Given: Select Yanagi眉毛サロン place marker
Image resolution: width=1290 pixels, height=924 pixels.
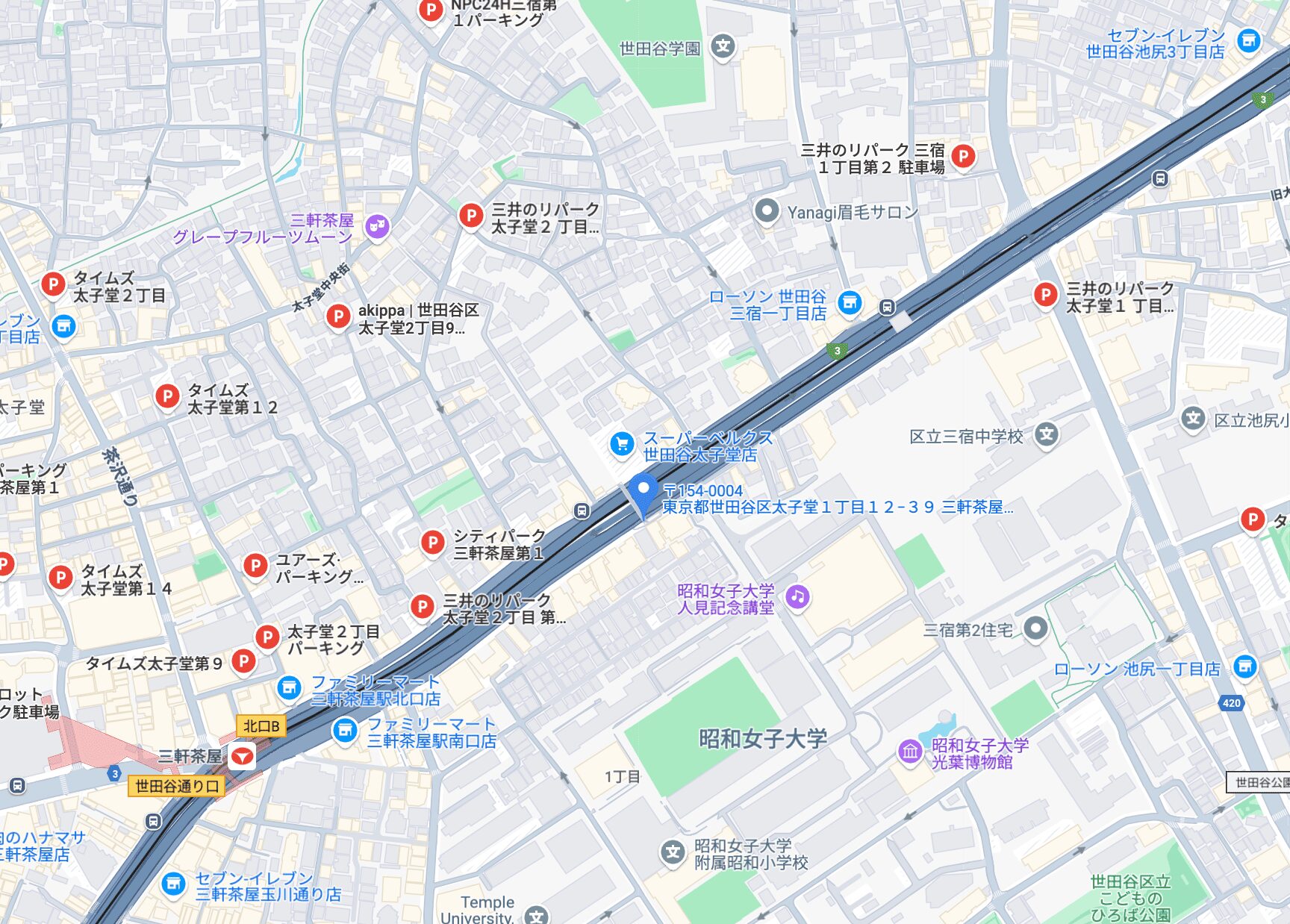Looking at the screenshot, I should [767, 211].
